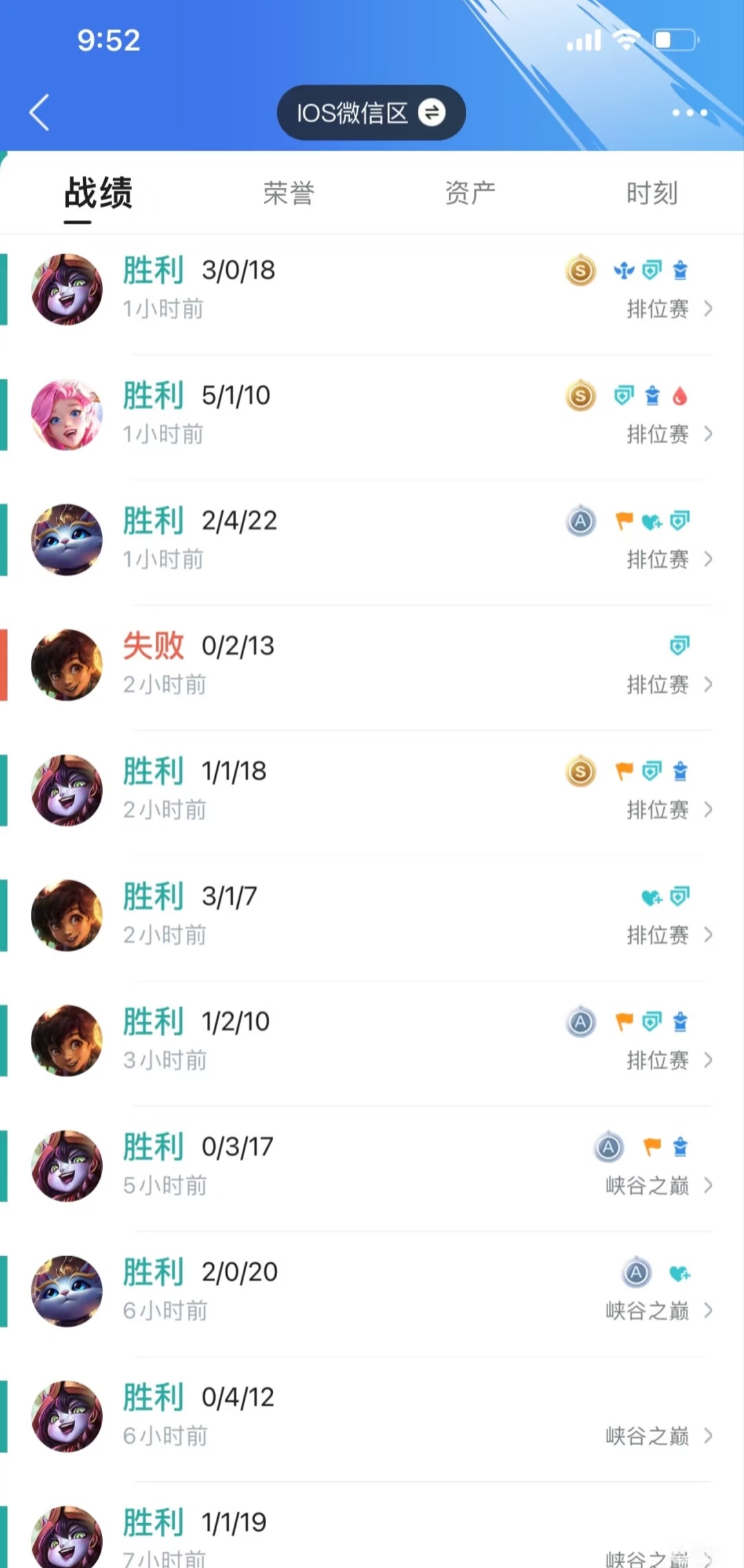
Task: Show details for the 3/1/7 match
Action: (372, 915)
